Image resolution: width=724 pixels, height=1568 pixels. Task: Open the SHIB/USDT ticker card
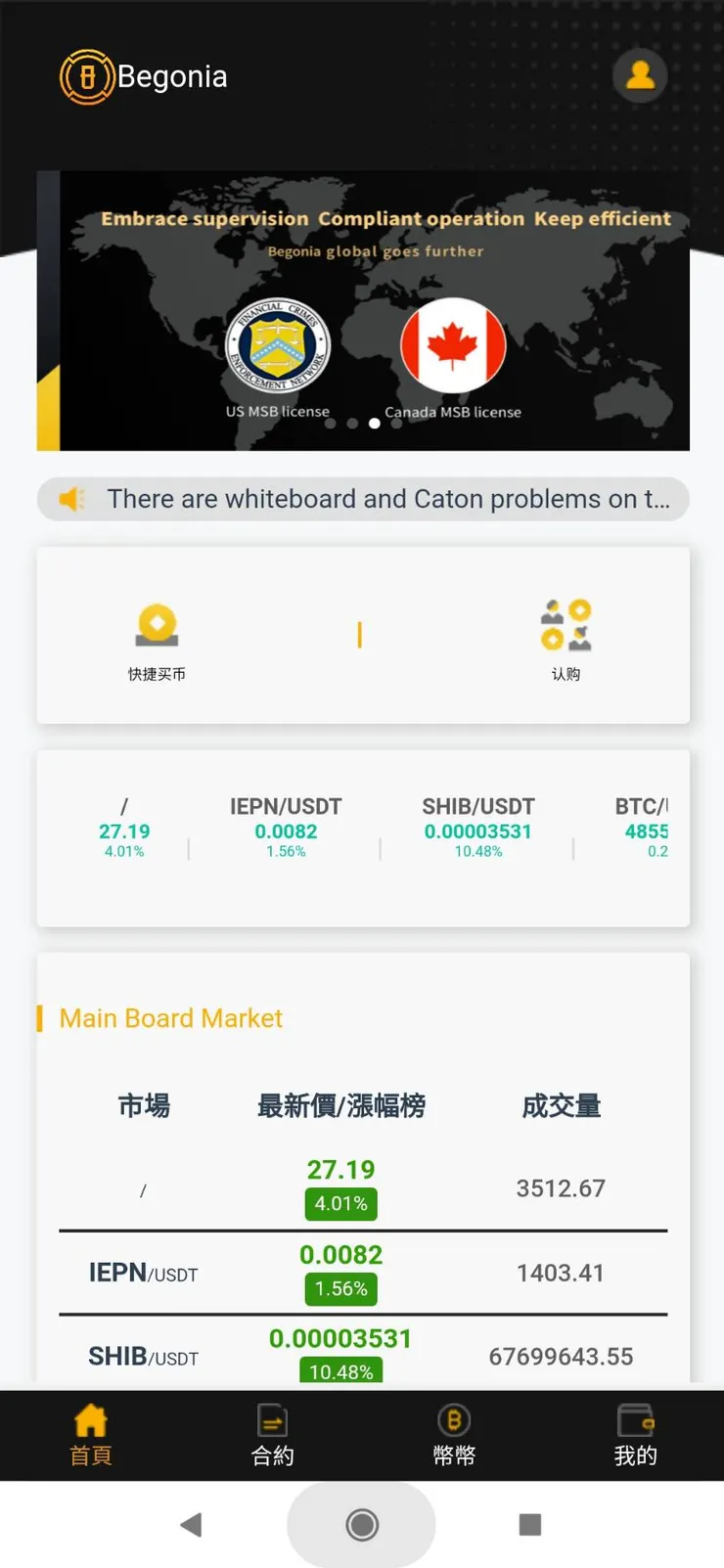click(x=477, y=827)
